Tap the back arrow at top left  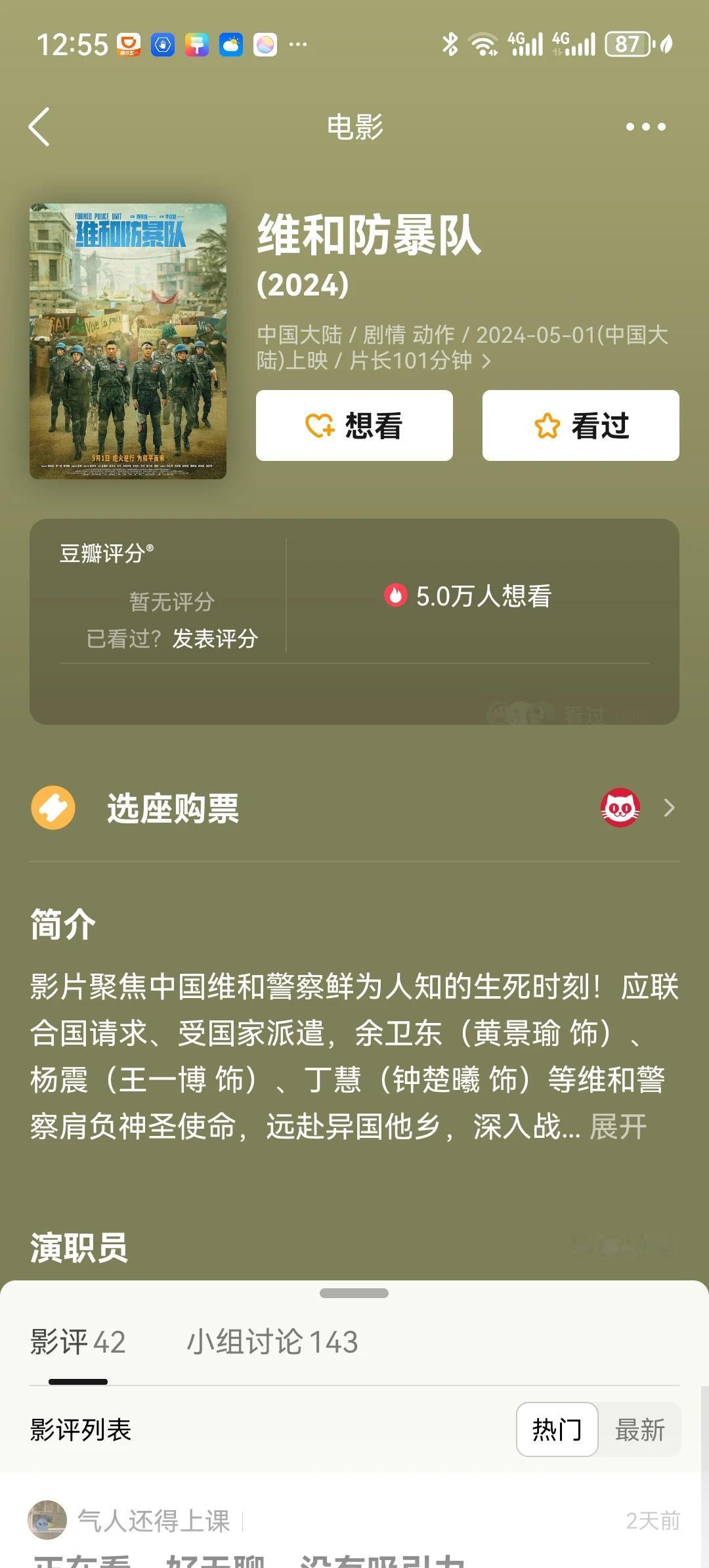[x=41, y=126]
